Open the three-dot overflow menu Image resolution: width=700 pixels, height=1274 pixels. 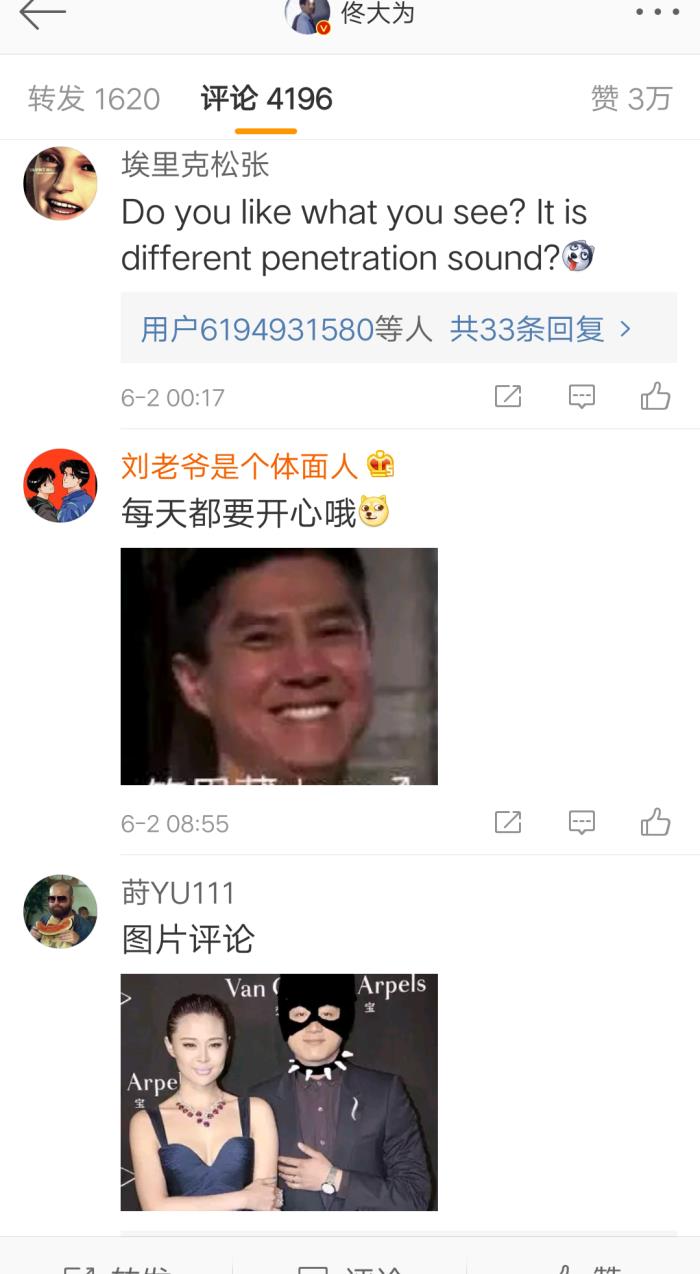point(657,13)
